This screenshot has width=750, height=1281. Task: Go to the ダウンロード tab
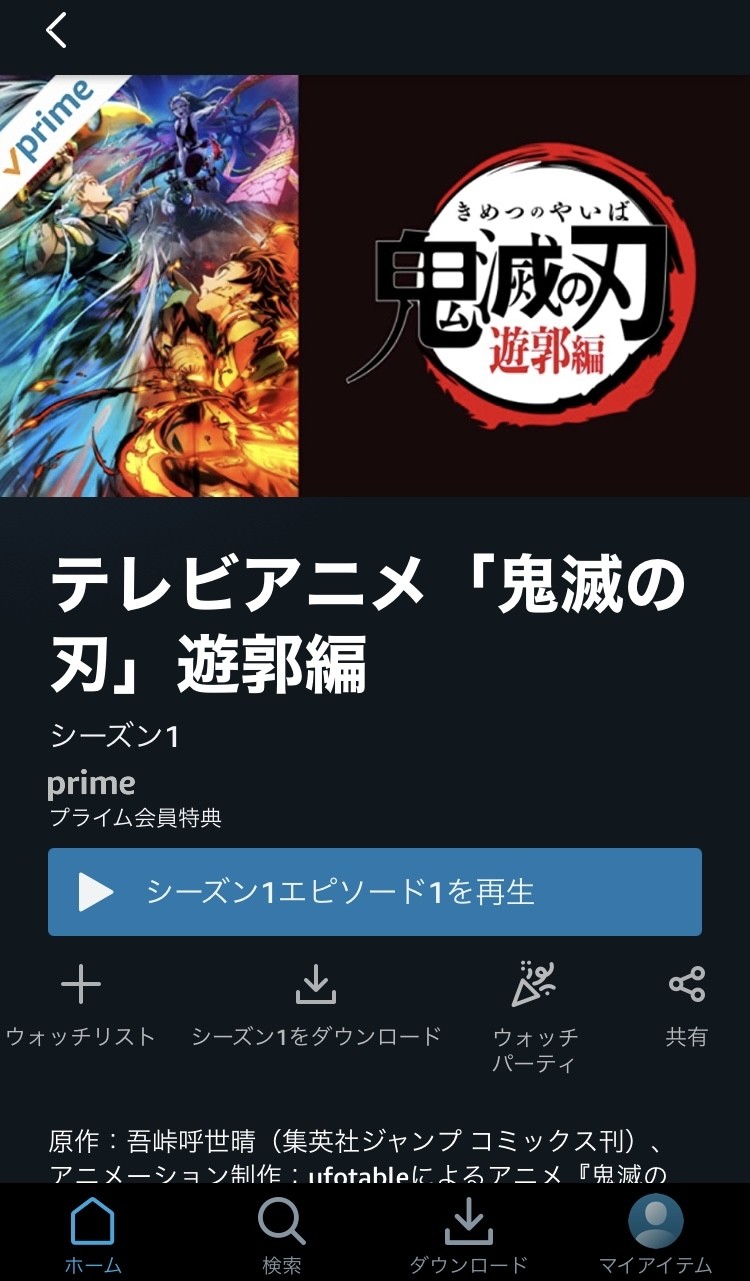point(468,1236)
